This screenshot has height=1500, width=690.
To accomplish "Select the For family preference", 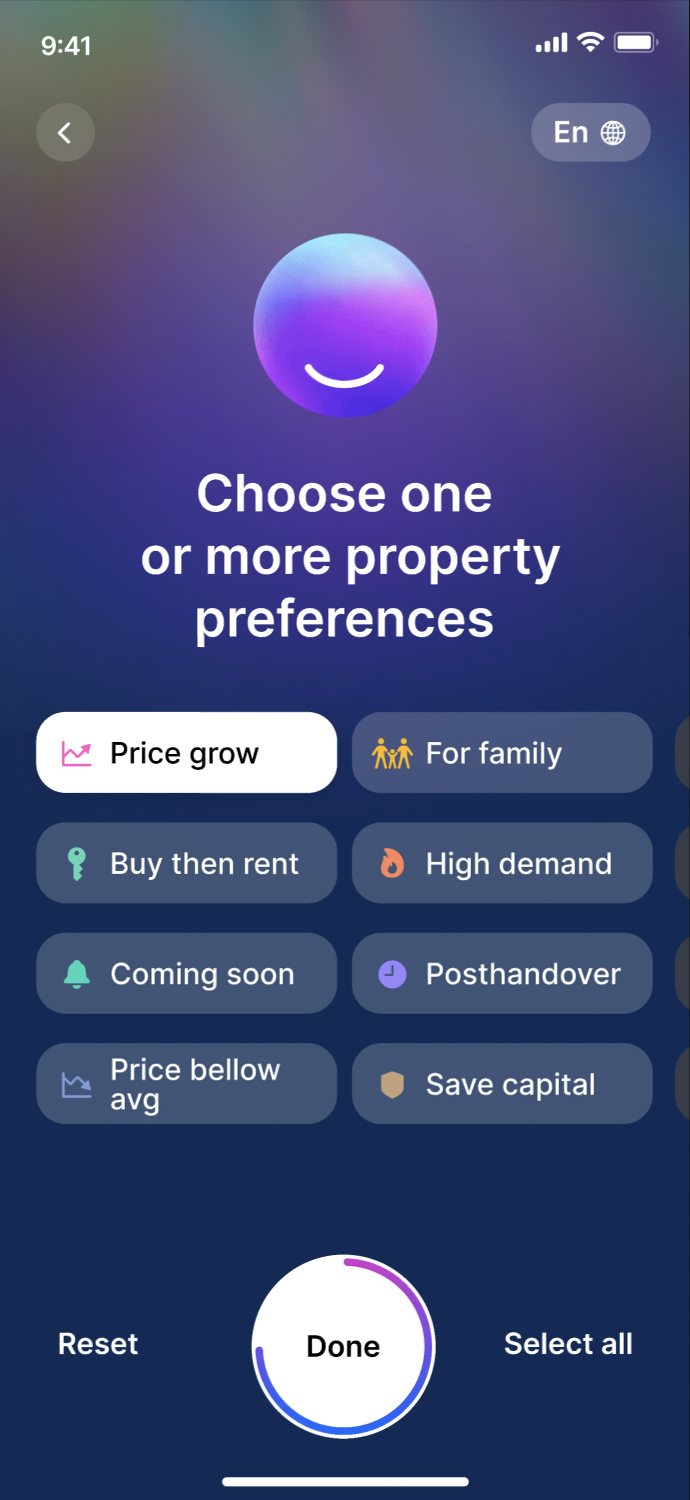I will click(502, 753).
